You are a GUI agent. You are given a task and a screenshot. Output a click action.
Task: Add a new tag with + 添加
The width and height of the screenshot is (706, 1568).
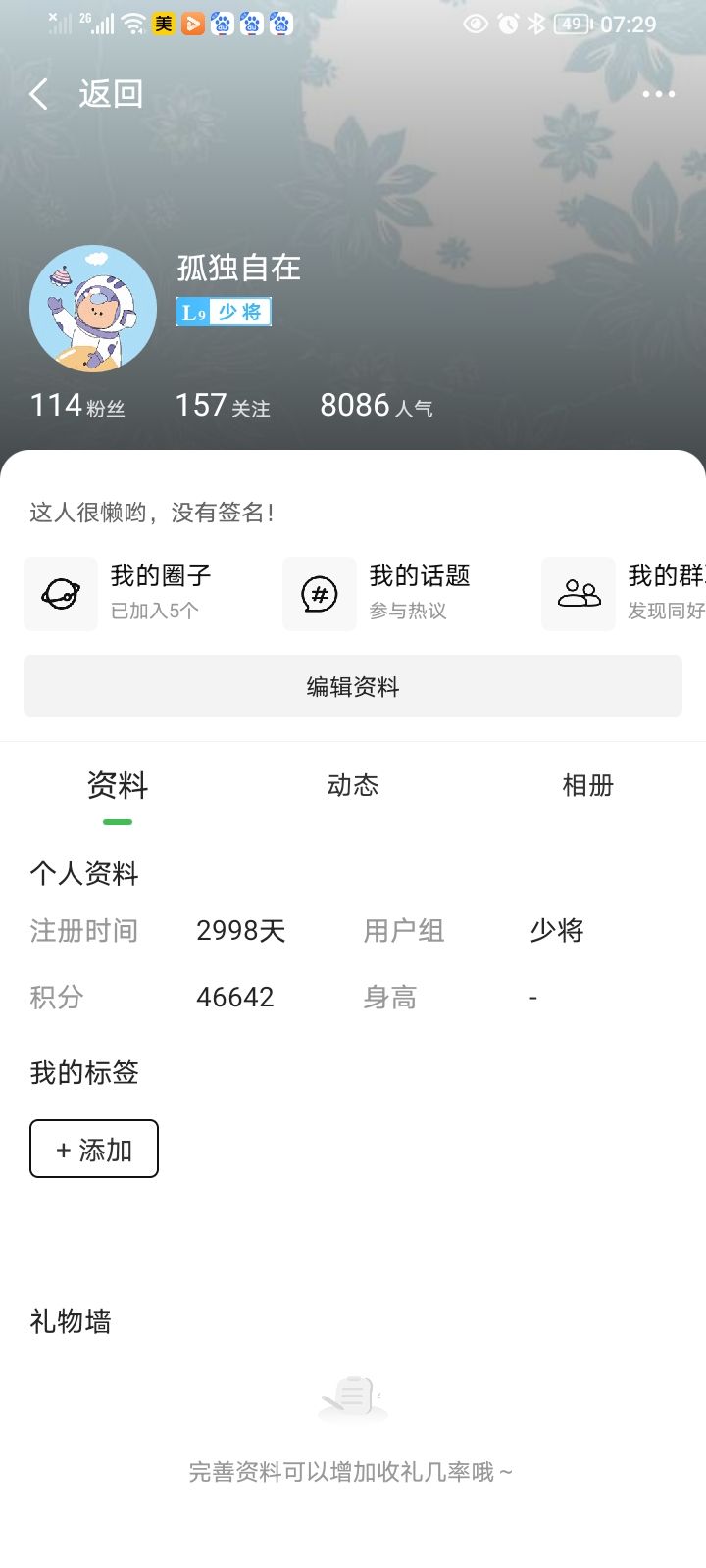[x=94, y=1149]
